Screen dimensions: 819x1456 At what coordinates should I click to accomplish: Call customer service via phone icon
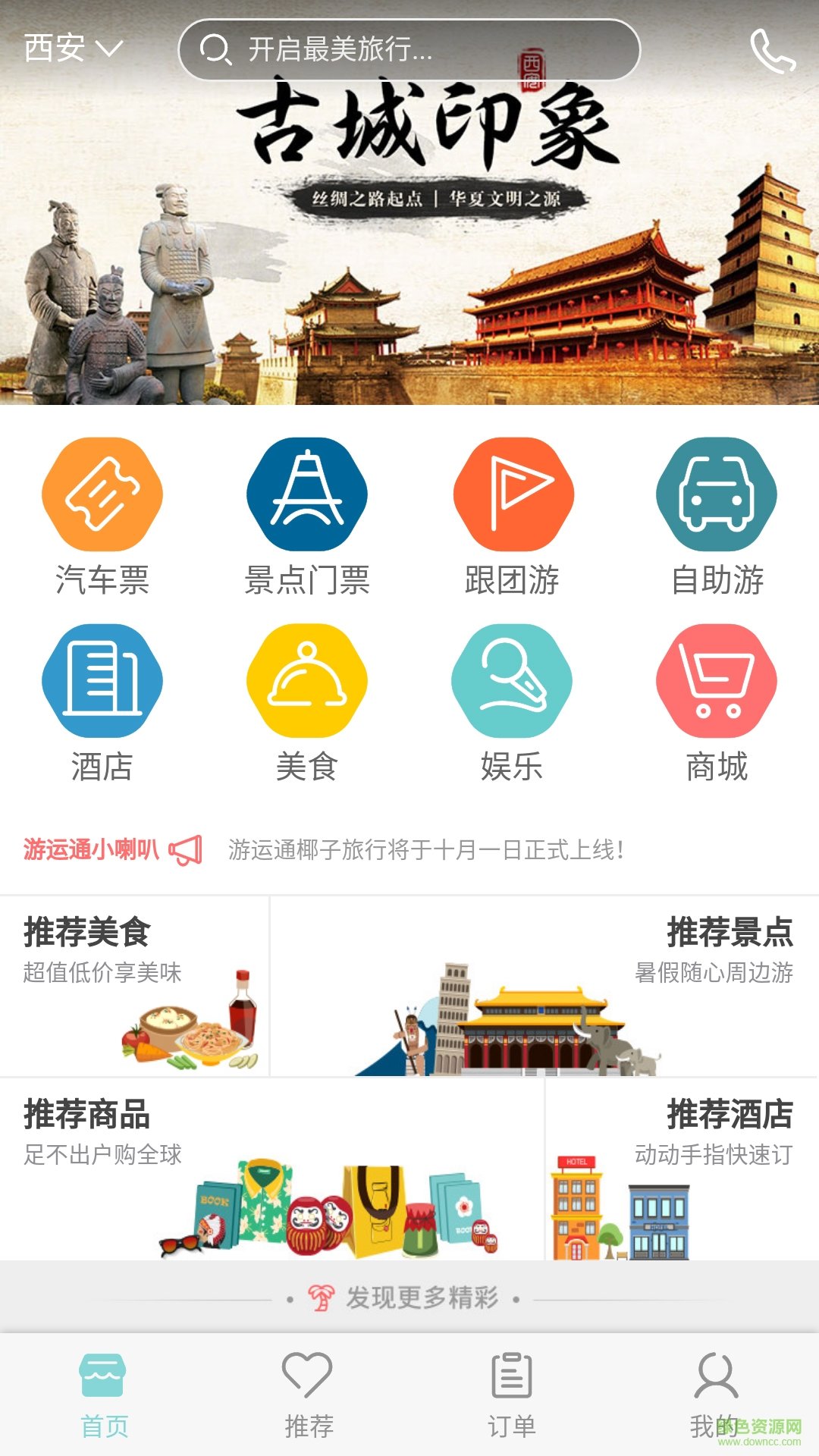pos(772,50)
